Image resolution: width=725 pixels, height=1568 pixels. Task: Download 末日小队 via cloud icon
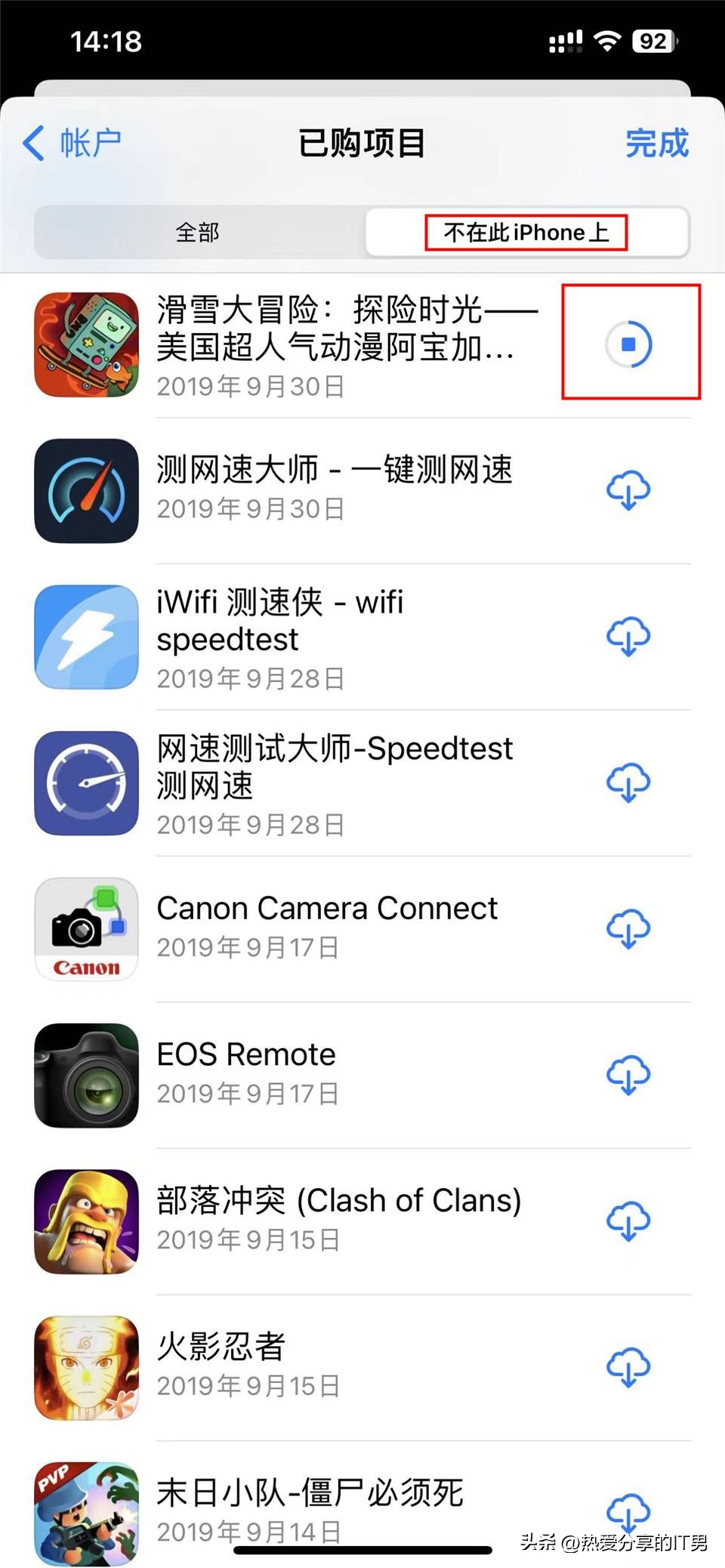[628, 1514]
